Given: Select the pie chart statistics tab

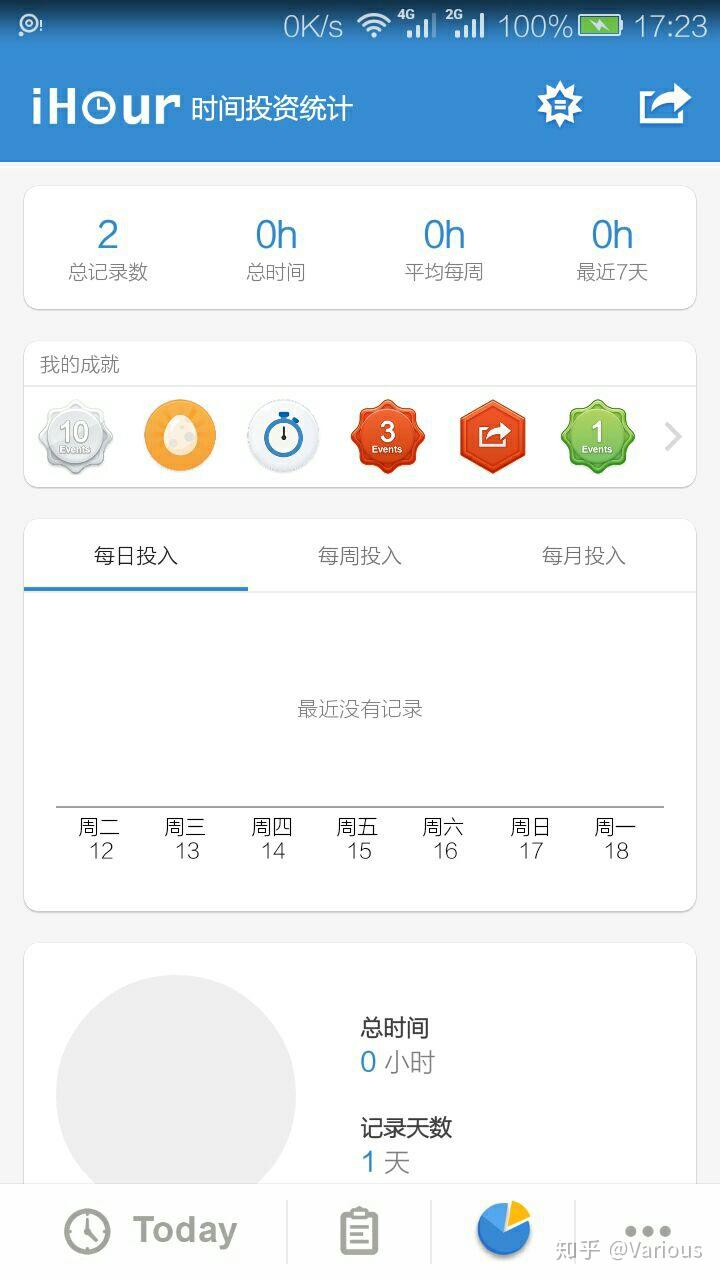Looking at the screenshot, I should [x=503, y=1229].
